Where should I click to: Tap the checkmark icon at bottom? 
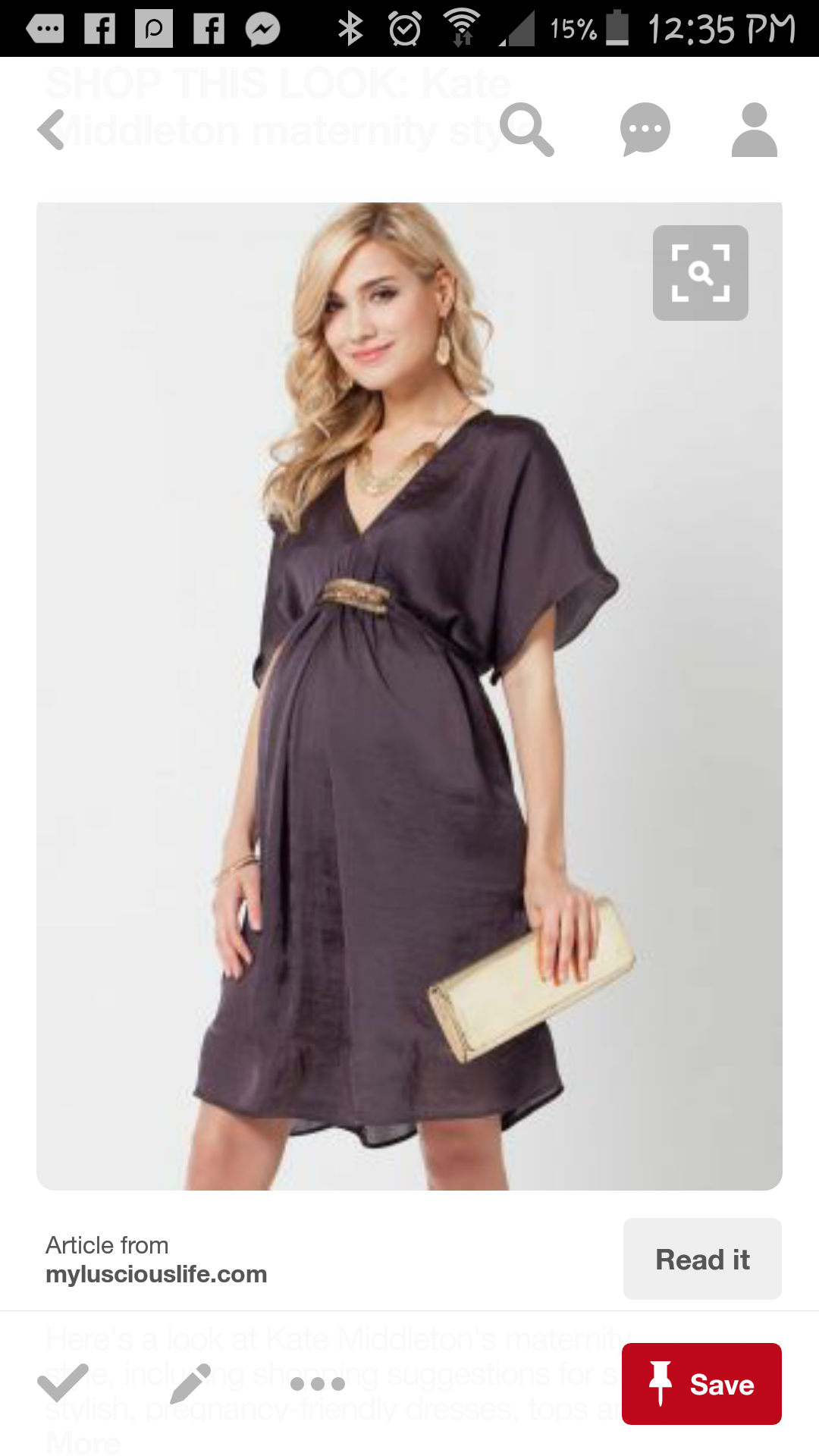63,1383
